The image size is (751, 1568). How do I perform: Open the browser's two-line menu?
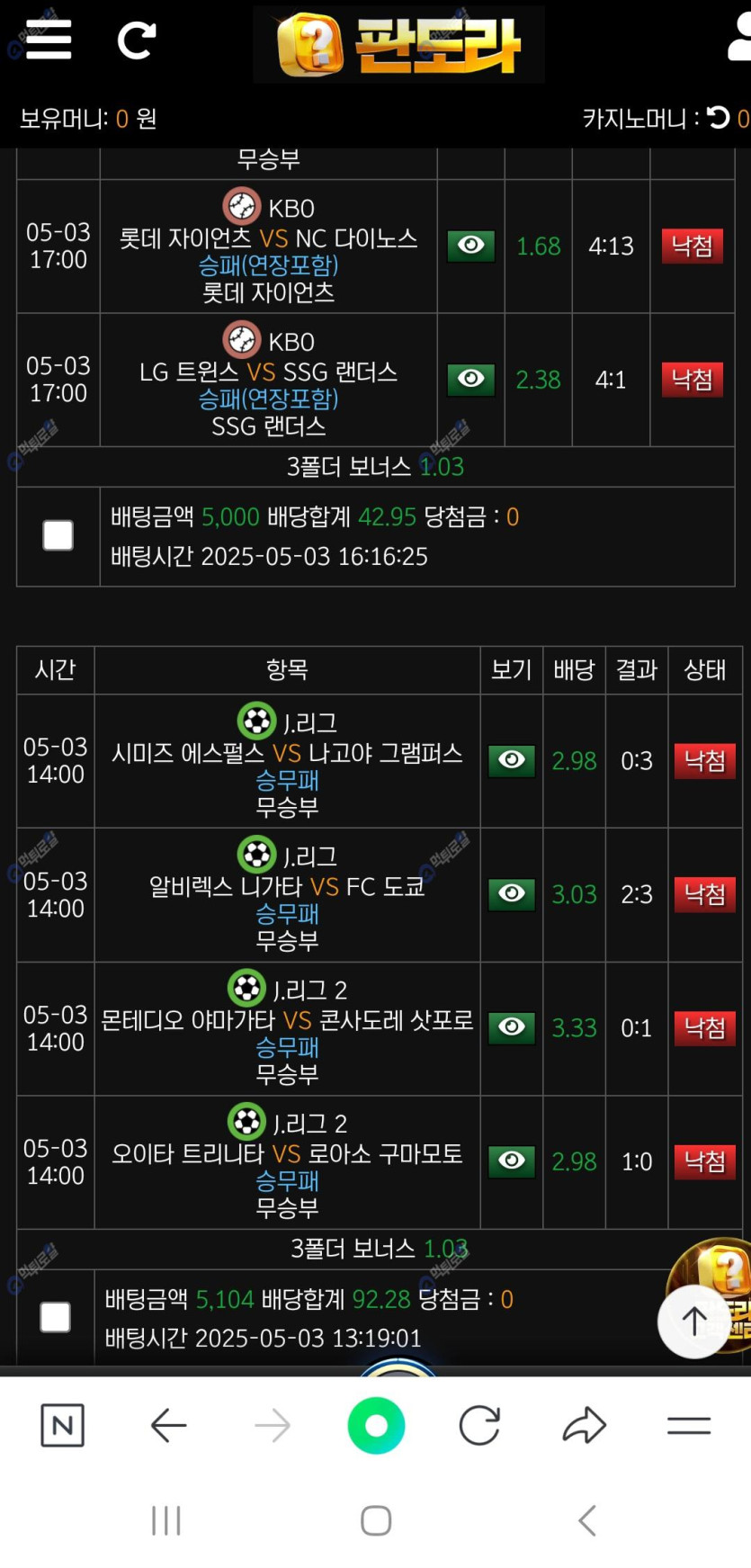click(689, 1425)
